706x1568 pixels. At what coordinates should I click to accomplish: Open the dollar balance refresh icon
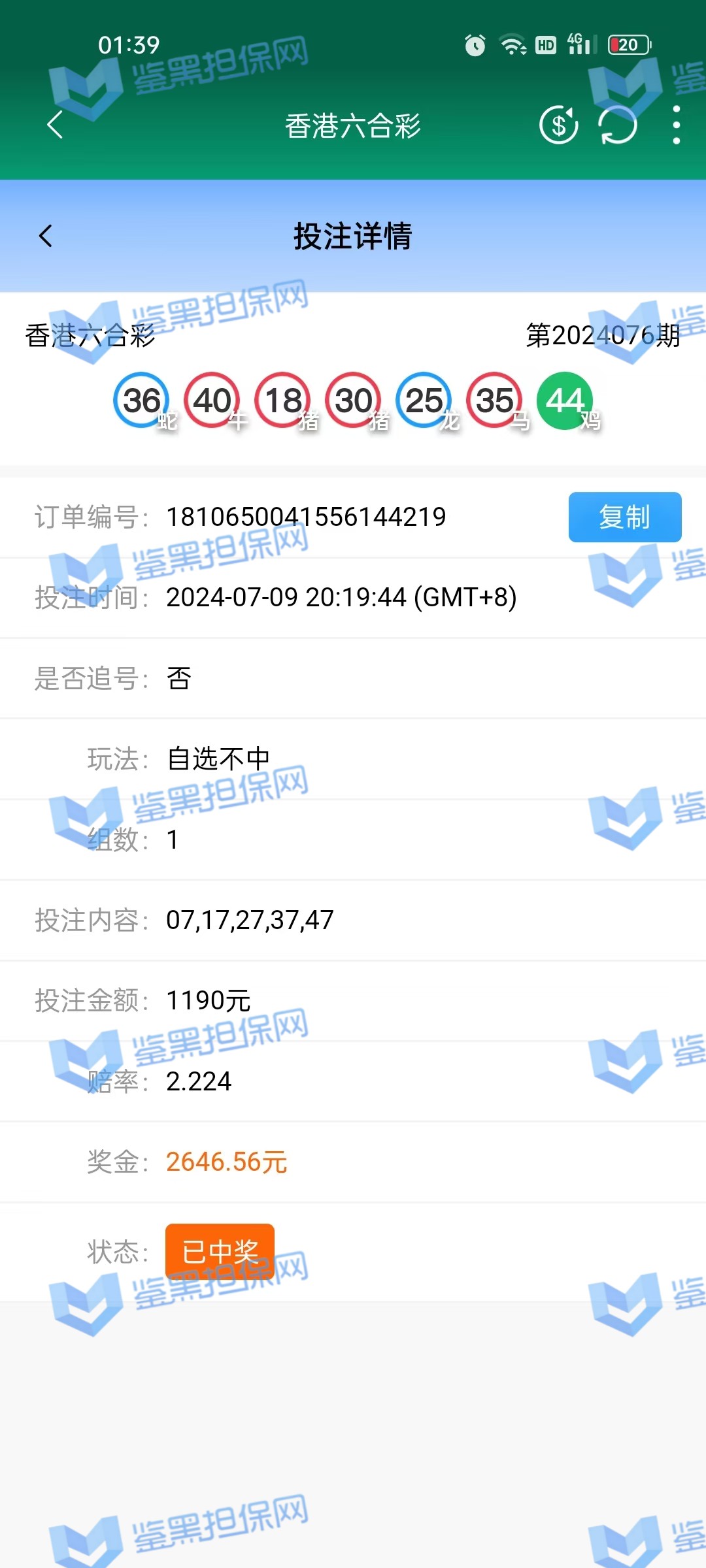pos(558,125)
